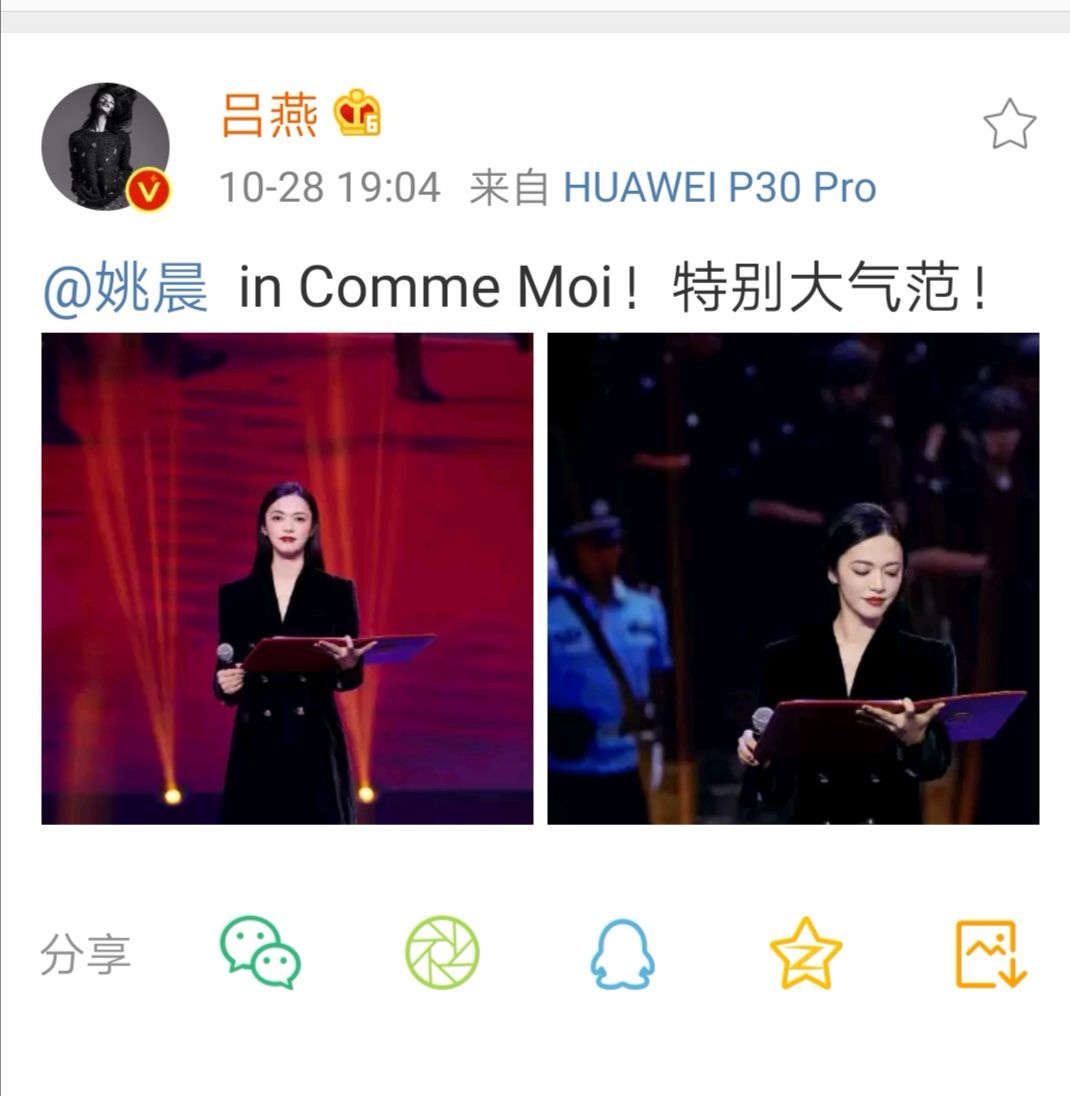Click the golden crown VIP badge
This screenshot has width=1070, height=1096.
357,110
